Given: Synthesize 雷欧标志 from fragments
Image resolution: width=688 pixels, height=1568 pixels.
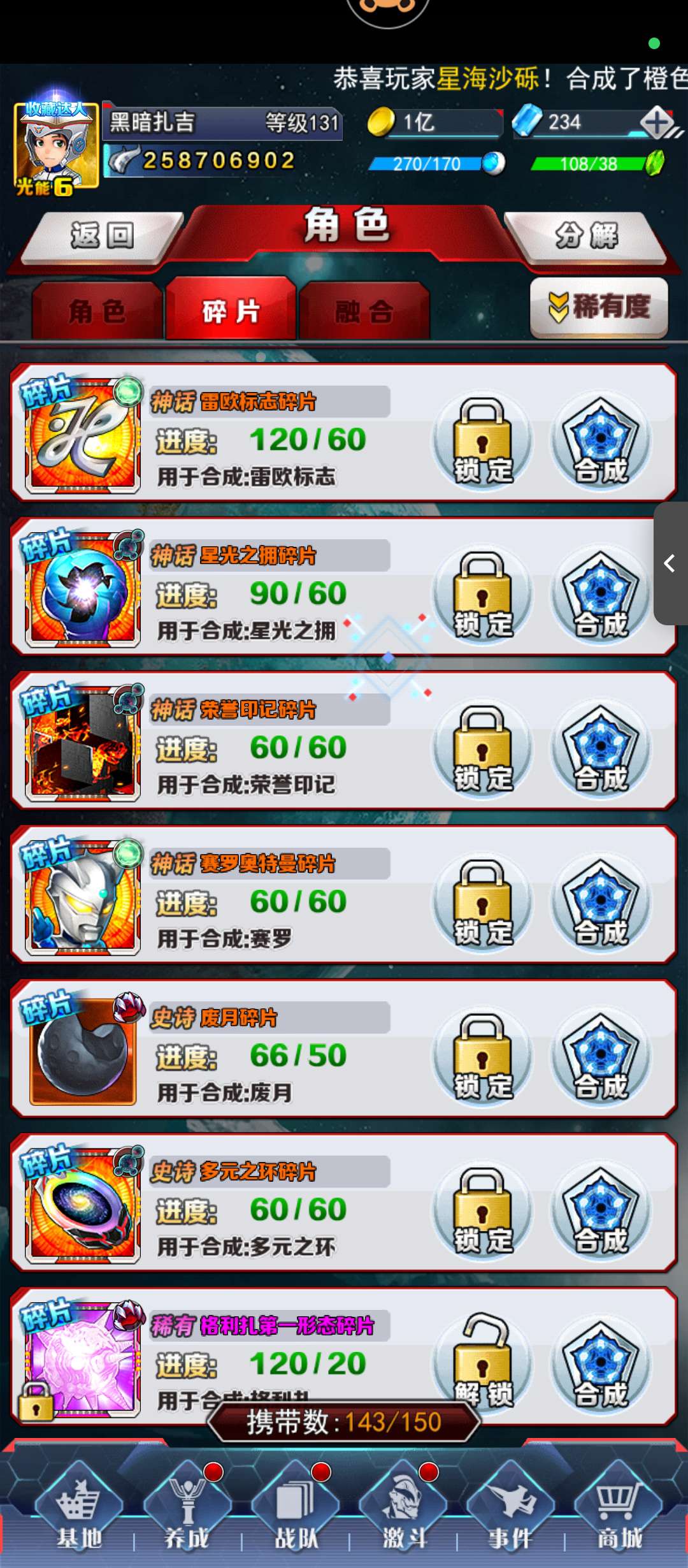Looking at the screenshot, I should 601,440.
